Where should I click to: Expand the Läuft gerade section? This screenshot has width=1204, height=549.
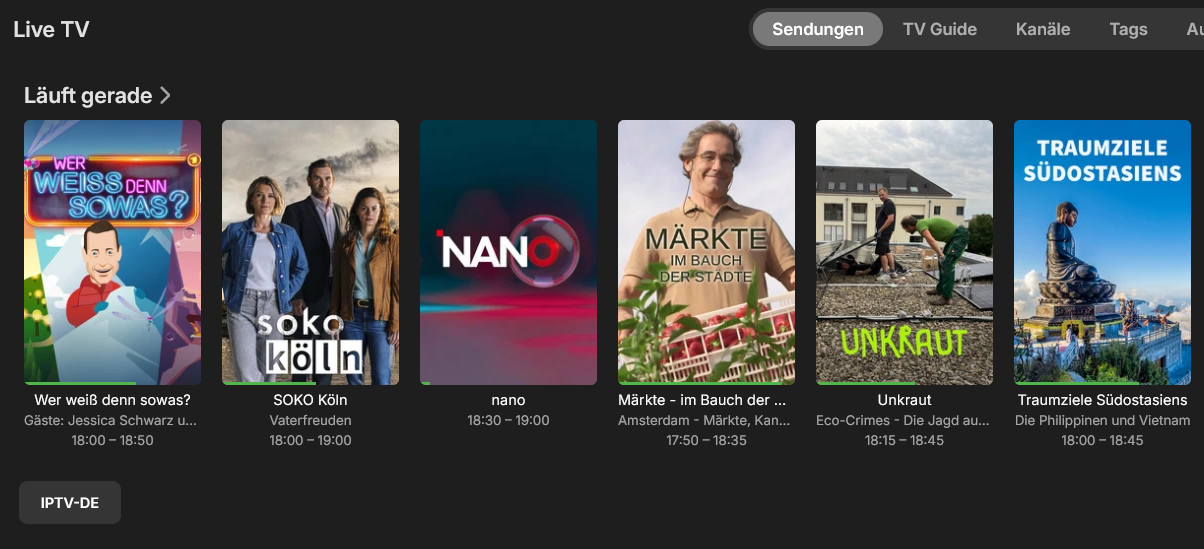click(x=98, y=96)
